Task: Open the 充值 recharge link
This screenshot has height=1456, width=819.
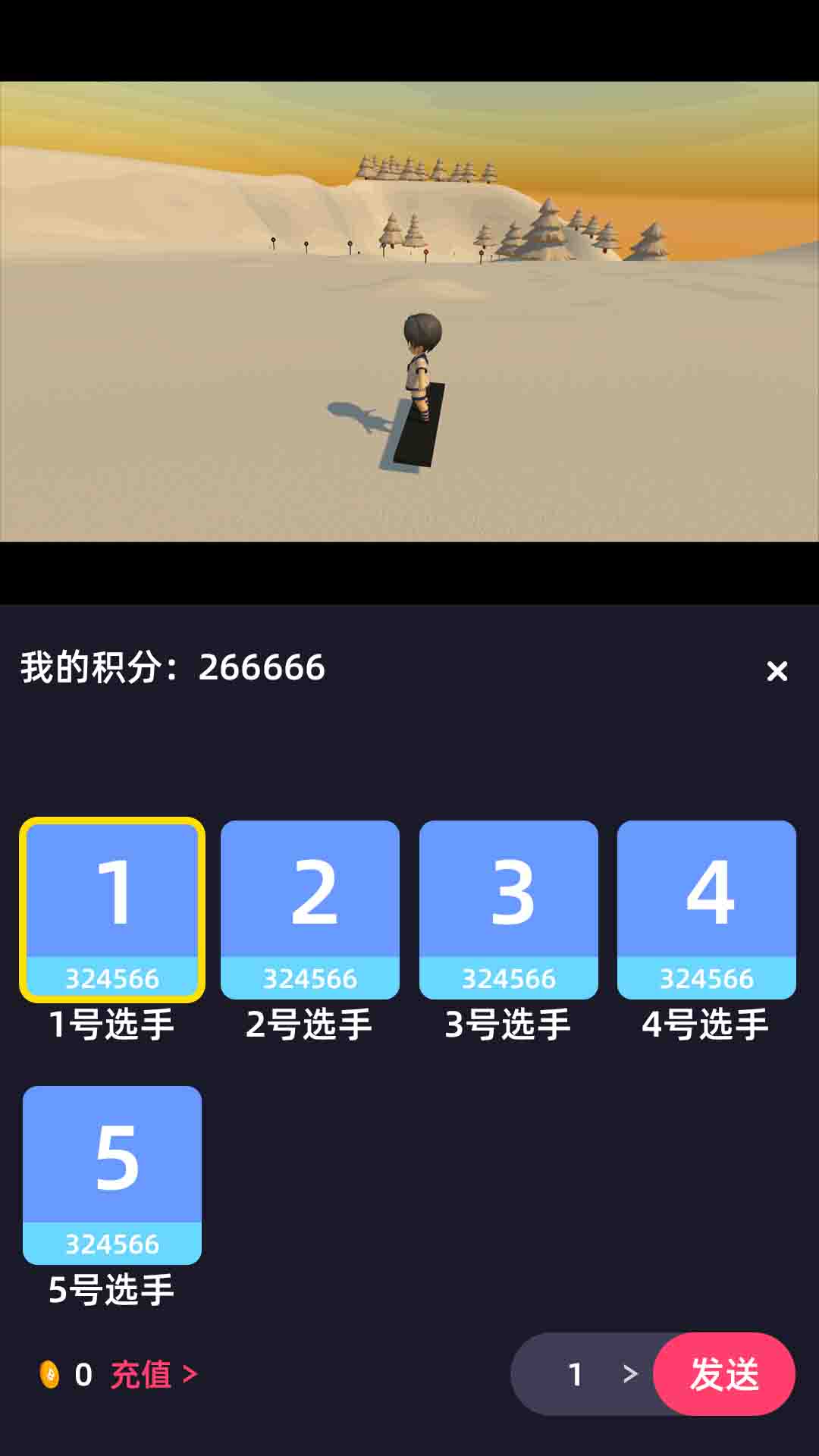Action: coord(154,1374)
